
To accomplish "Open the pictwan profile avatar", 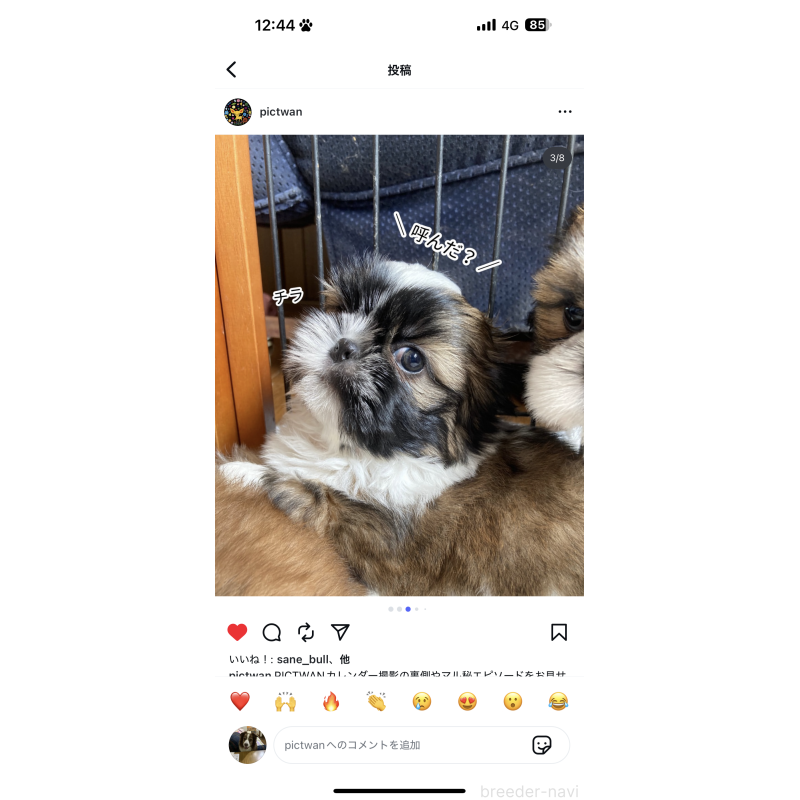I will (x=238, y=112).
